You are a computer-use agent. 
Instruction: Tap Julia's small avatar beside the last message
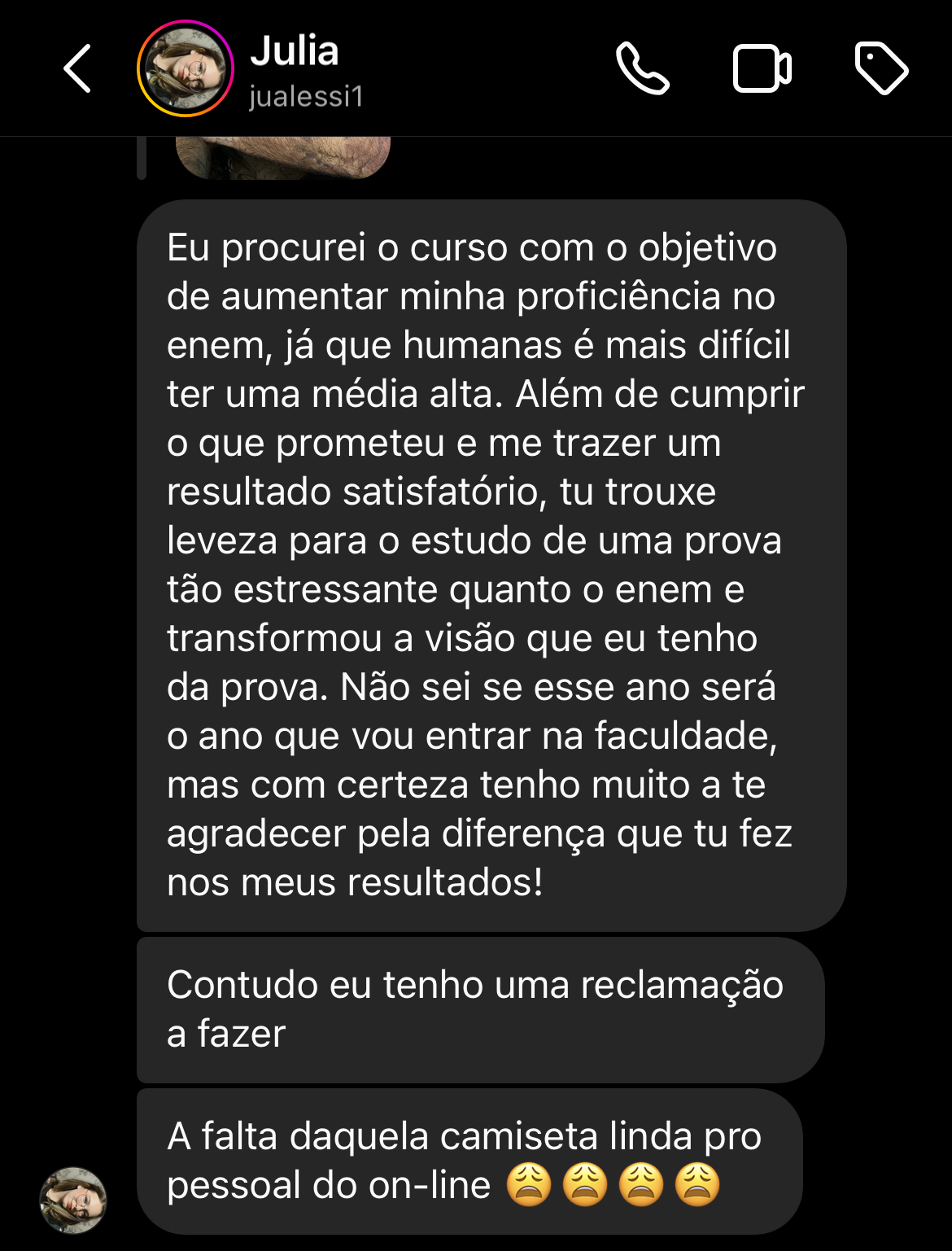(x=73, y=1200)
